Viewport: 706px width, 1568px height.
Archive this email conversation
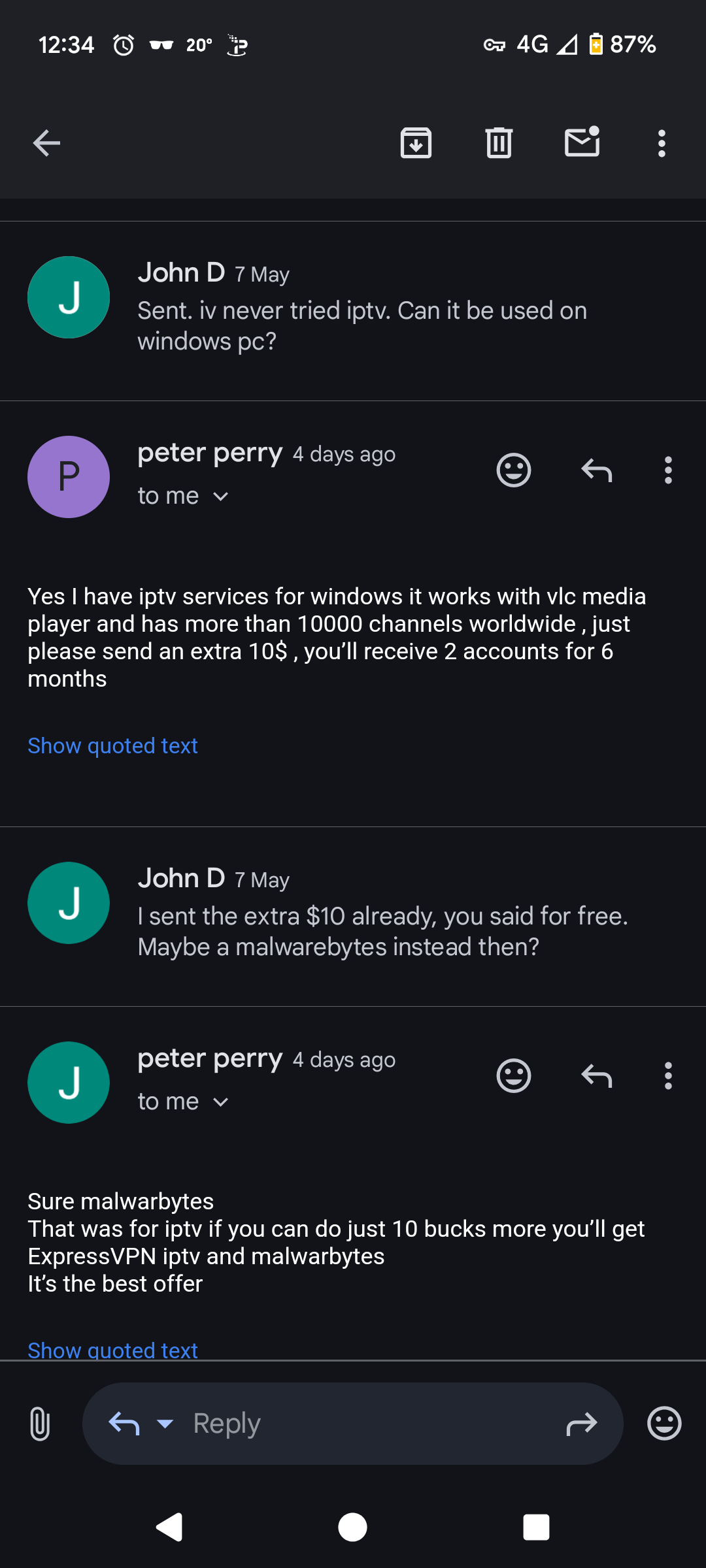click(416, 143)
